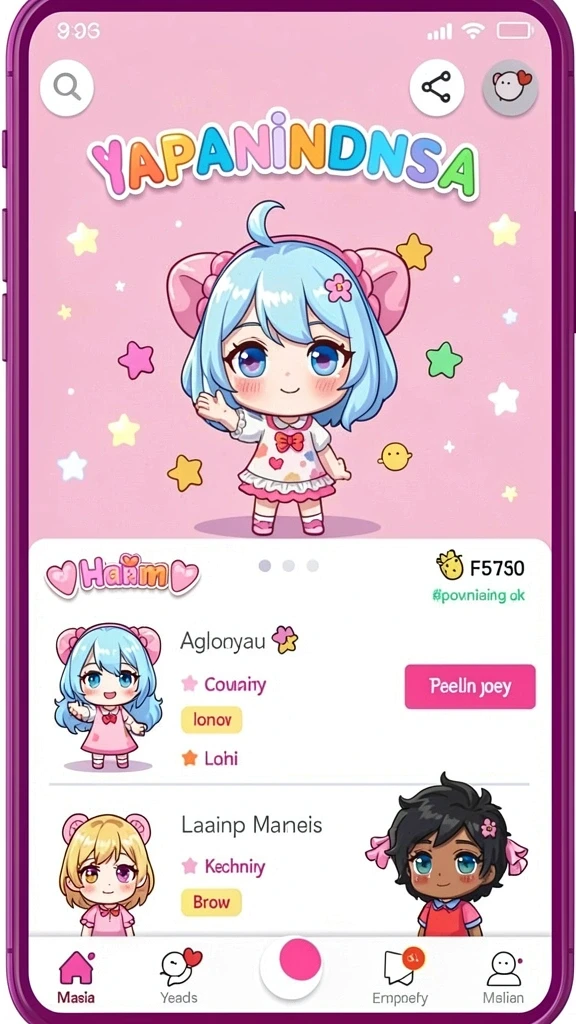
Task: Select the lonov chip under Aglonyau
Action: click(x=212, y=720)
